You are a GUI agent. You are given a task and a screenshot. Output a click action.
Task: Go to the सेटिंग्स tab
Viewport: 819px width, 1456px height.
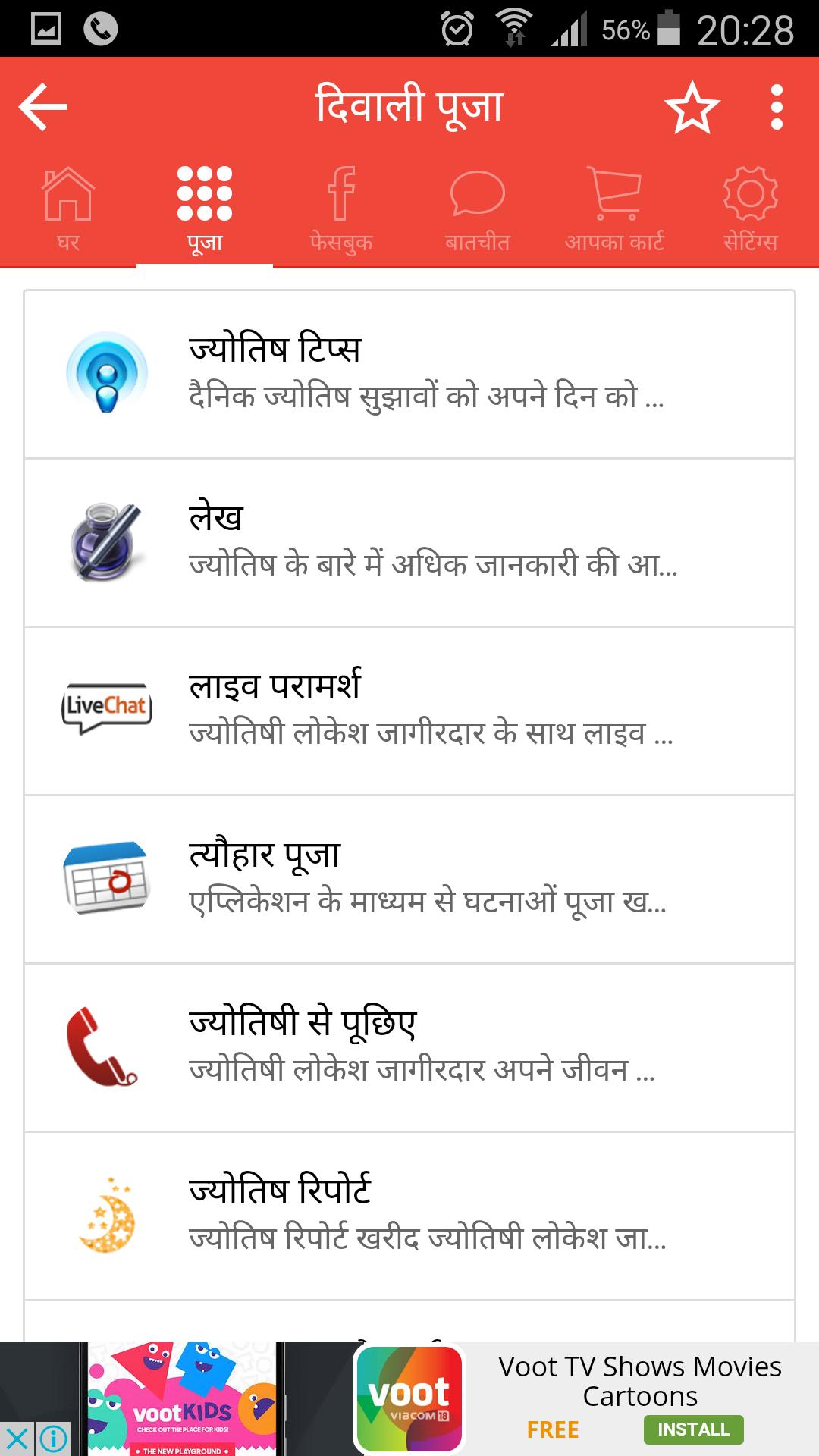coord(751,209)
